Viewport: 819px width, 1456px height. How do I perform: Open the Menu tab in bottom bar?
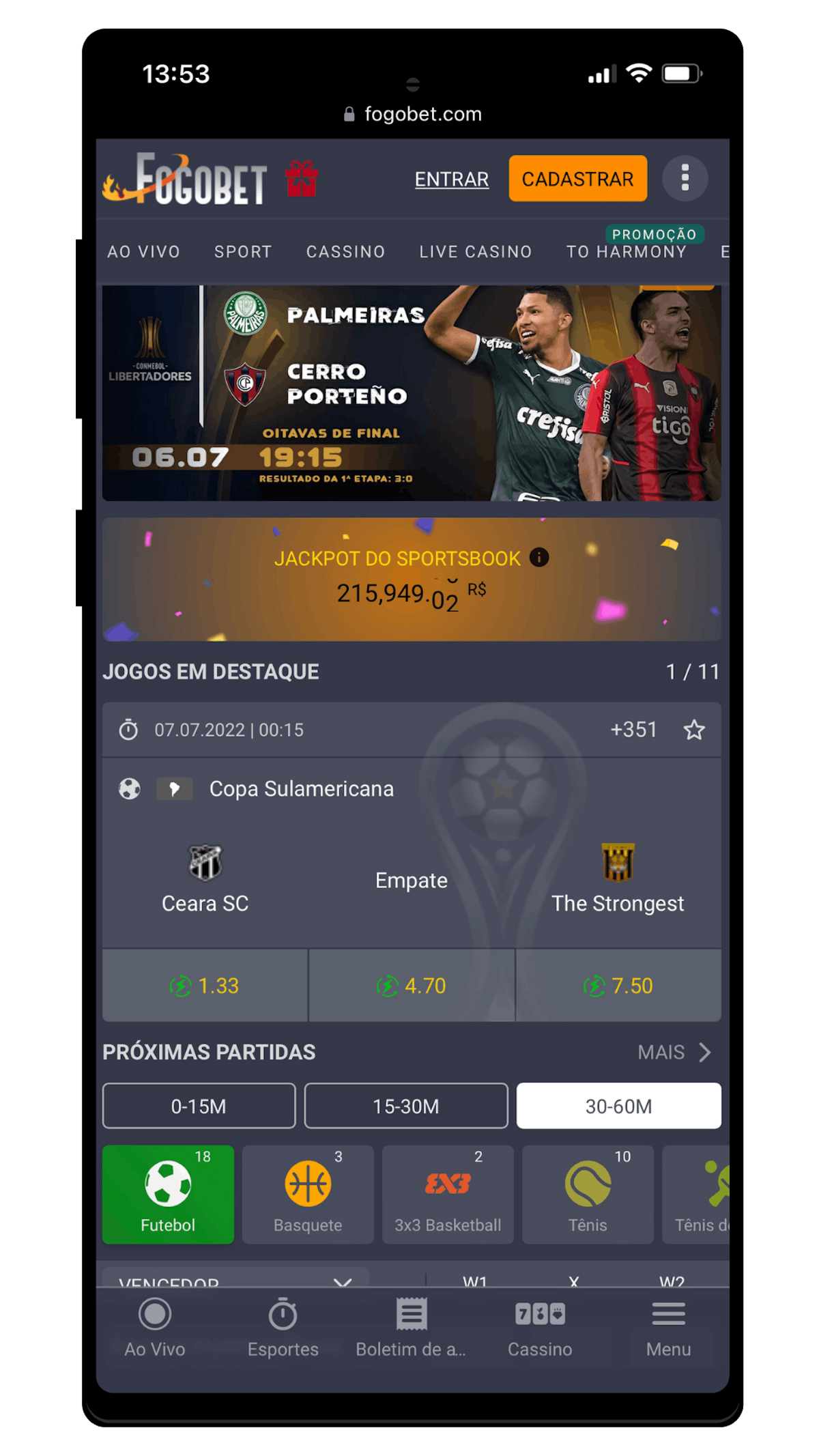[669, 1328]
